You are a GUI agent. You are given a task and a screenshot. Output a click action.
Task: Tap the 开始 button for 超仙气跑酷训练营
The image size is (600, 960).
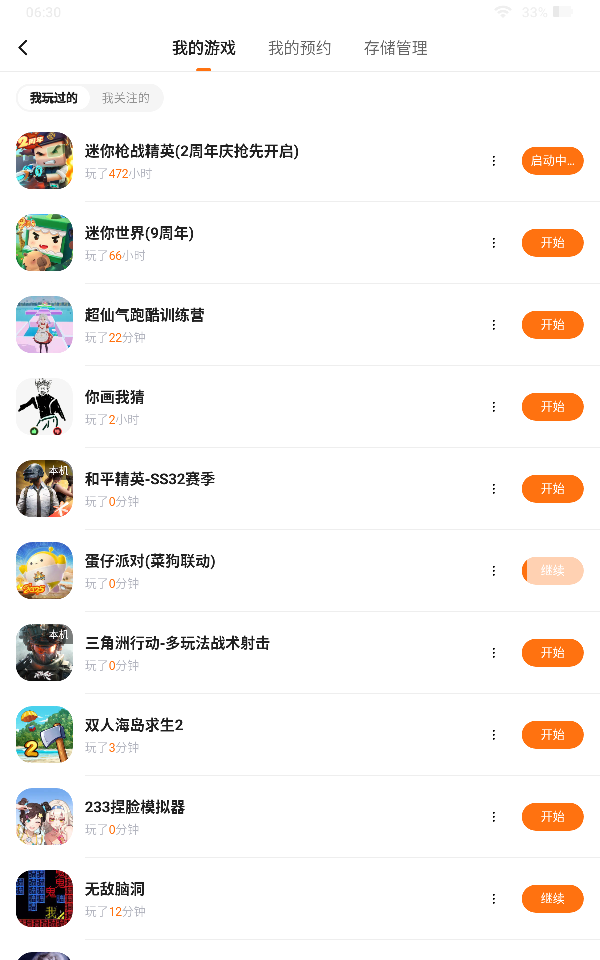coord(552,325)
